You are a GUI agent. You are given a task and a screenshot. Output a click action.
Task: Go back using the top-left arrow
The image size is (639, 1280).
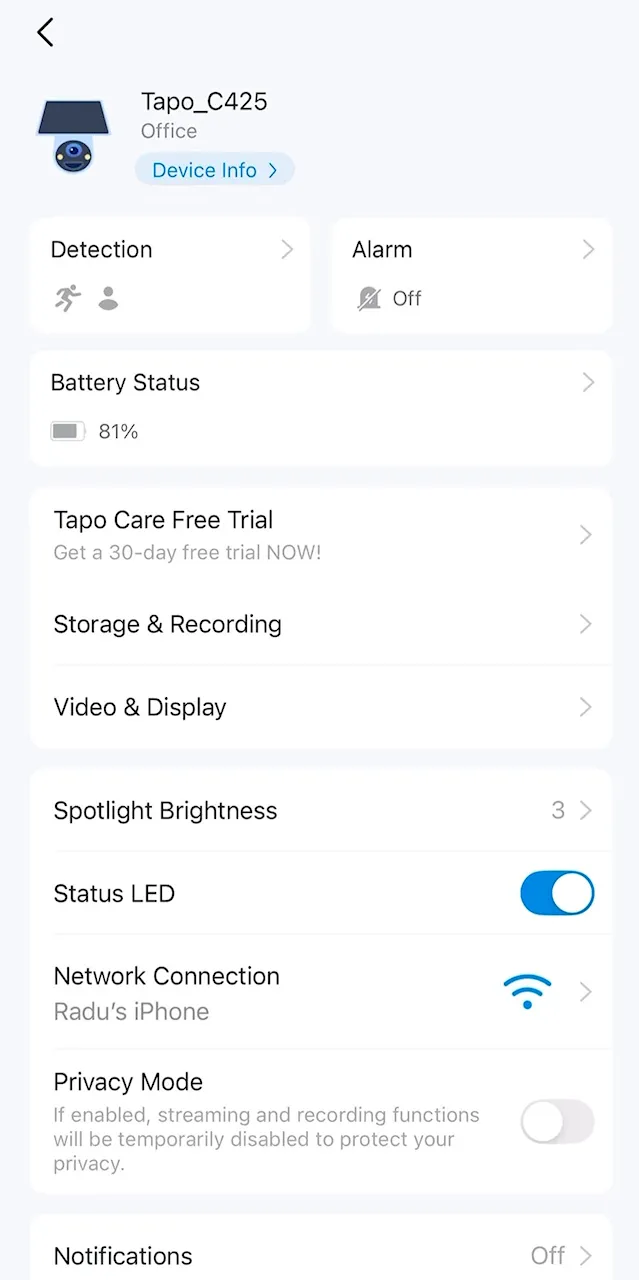[45, 33]
